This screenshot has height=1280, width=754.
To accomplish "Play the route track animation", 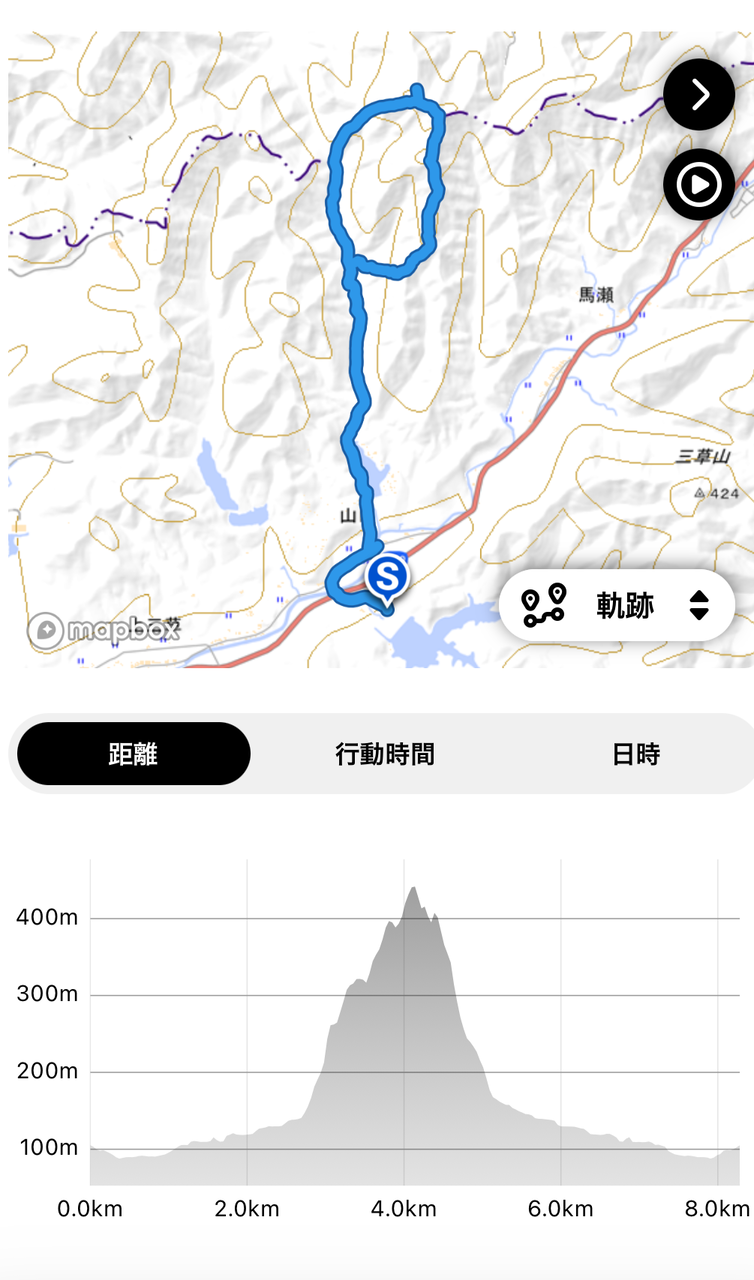I will (699, 185).
